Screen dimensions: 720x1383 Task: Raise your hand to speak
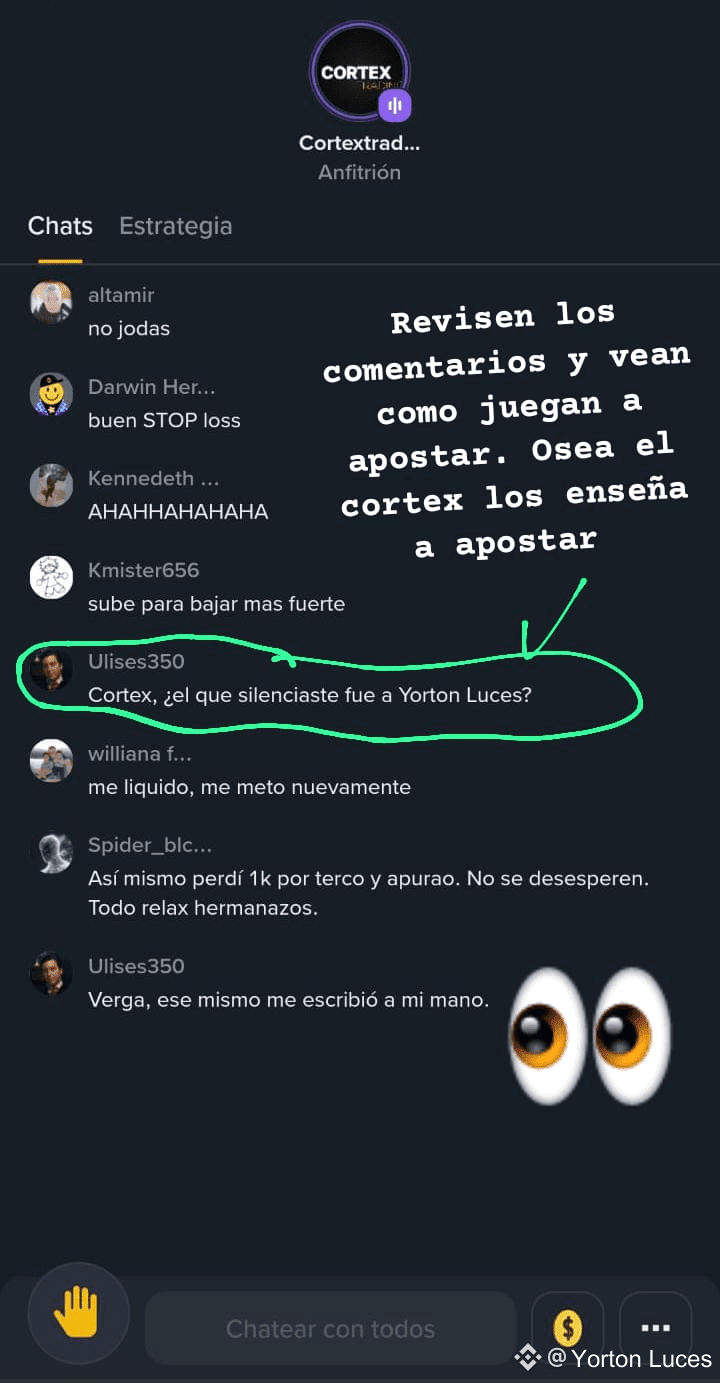tap(78, 1312)
